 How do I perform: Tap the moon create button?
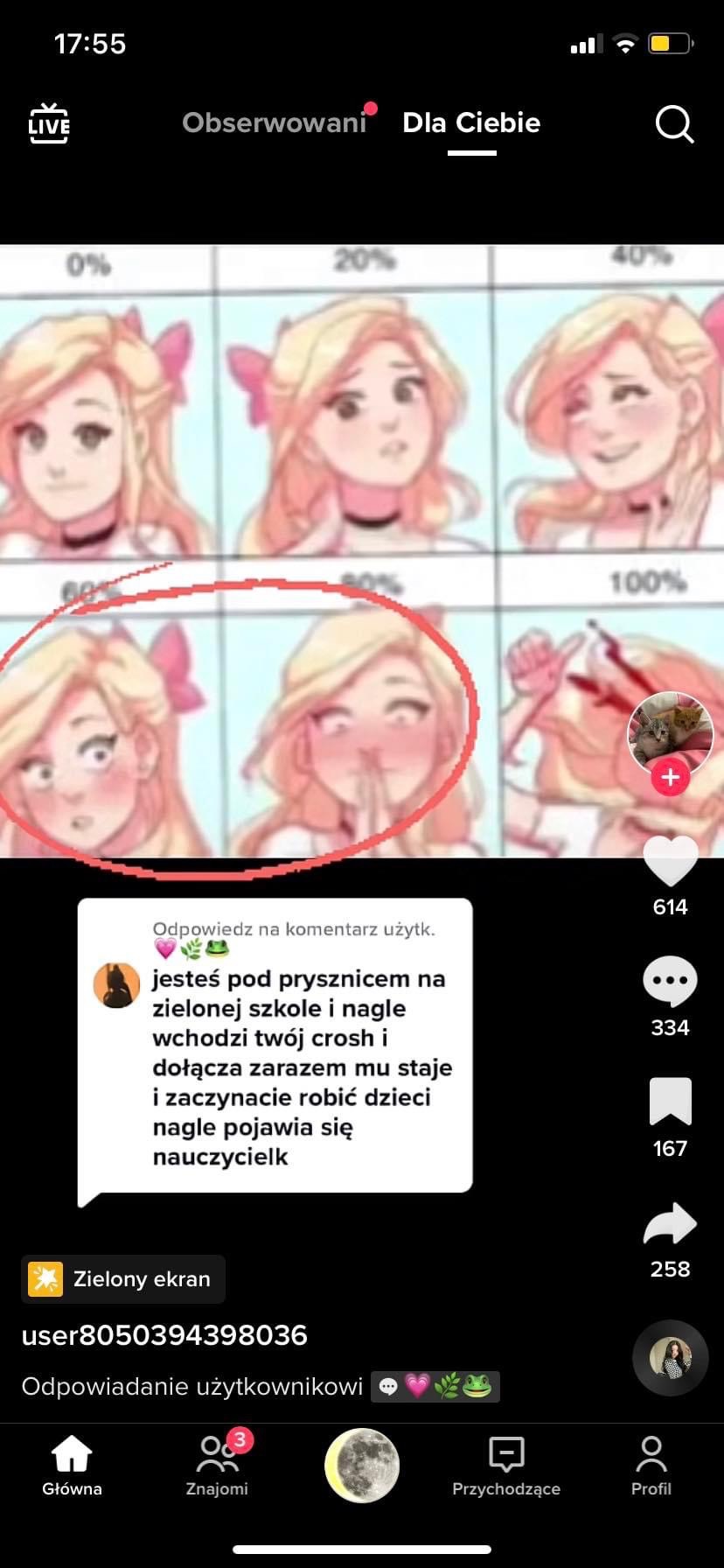[x=362, y=1465]
